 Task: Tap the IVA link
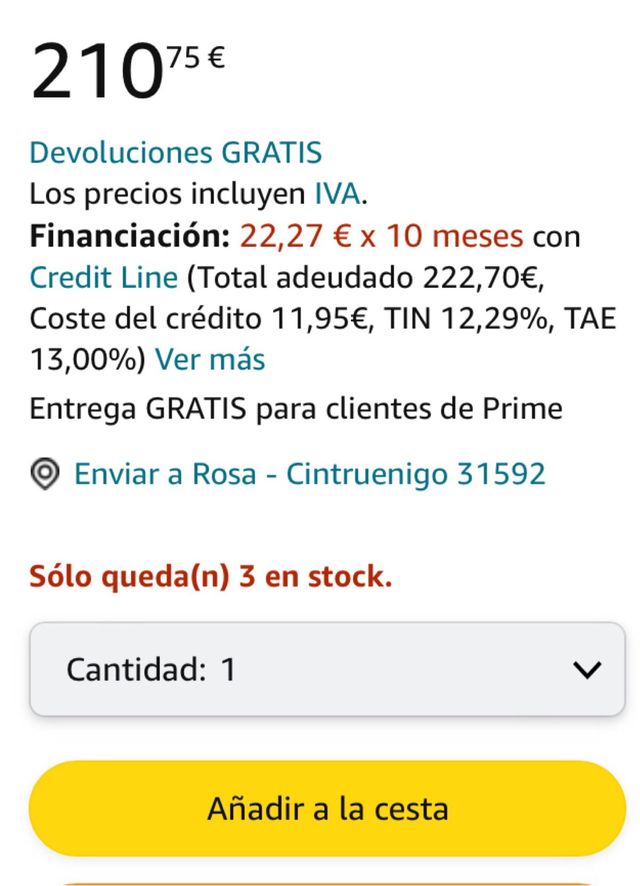(337, 194)
